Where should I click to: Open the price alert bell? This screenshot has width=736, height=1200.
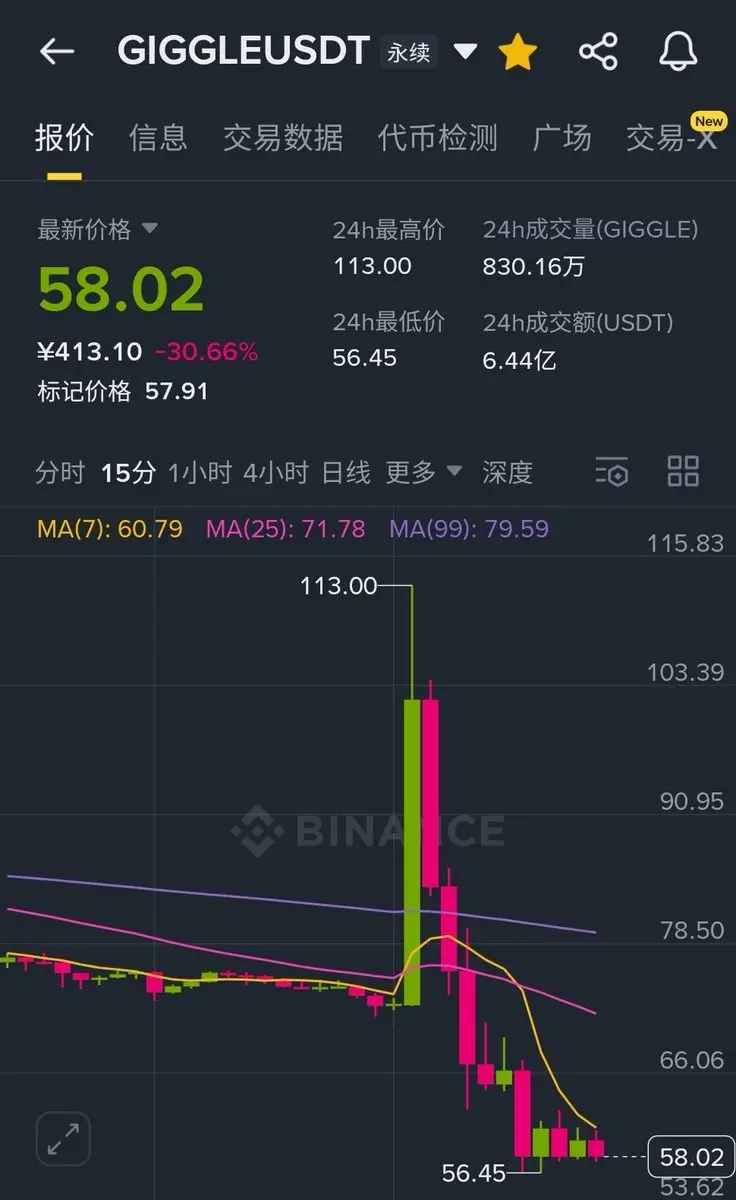point(679,51)
